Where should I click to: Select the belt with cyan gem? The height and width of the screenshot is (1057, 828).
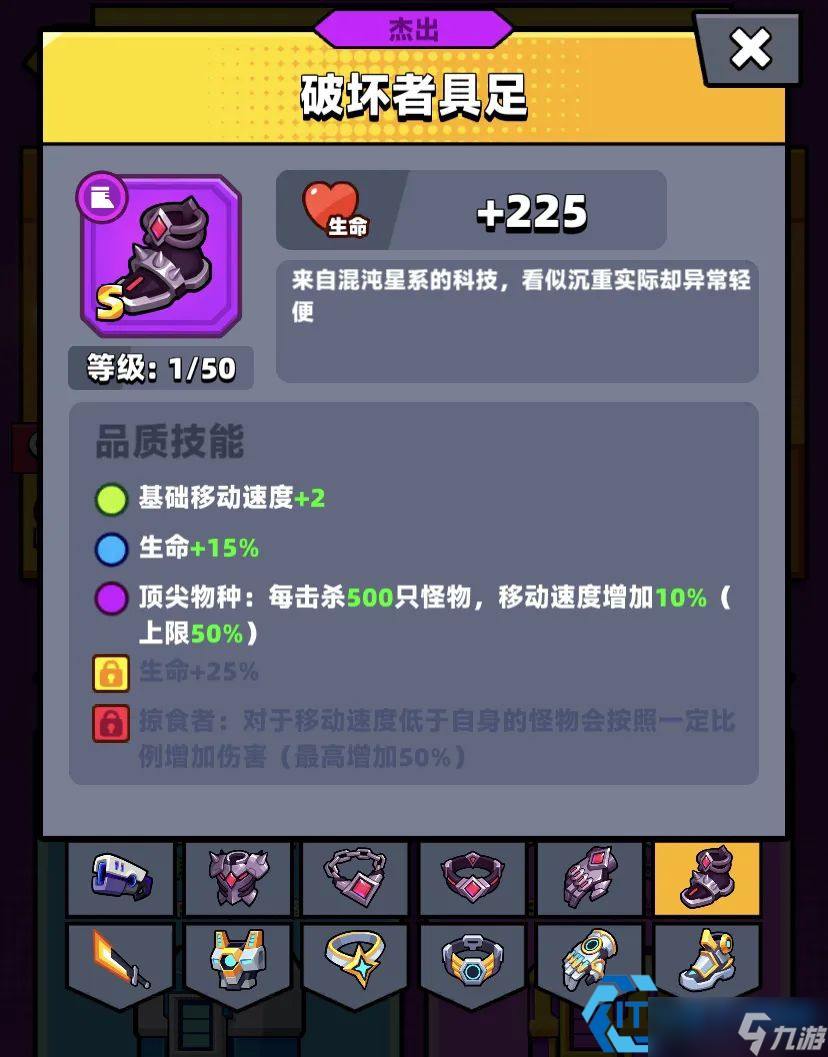473,961
